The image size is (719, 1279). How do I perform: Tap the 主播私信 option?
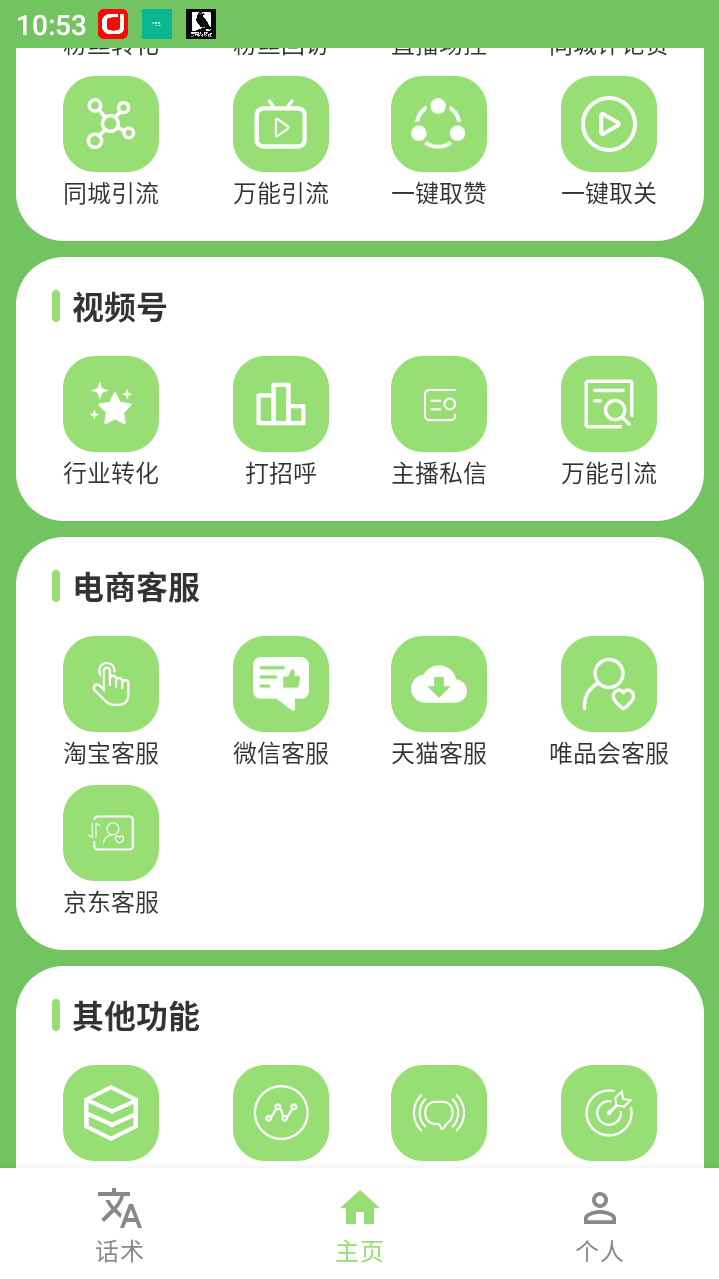click(438, 404)
